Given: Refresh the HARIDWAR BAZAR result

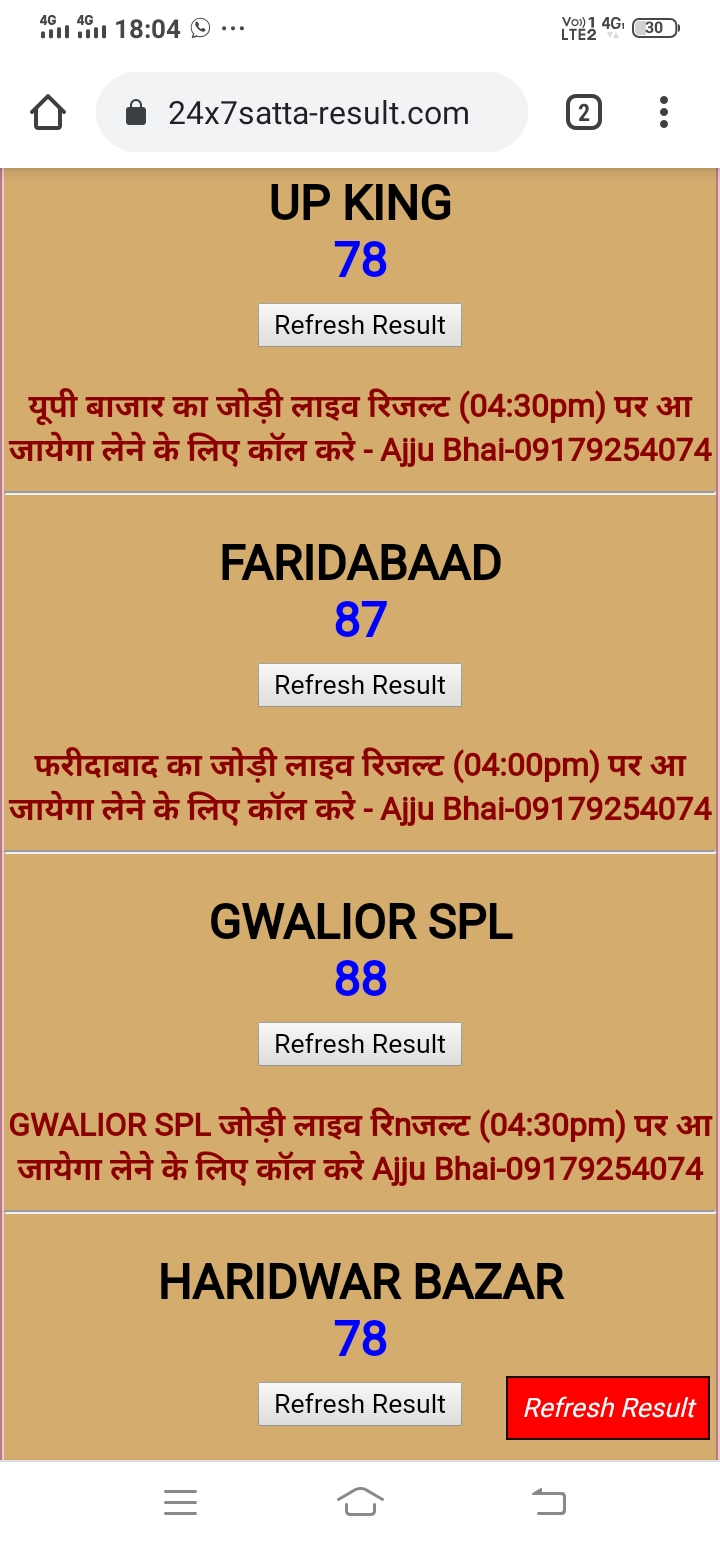Looking at the screenshot, I should [360, 1404].
